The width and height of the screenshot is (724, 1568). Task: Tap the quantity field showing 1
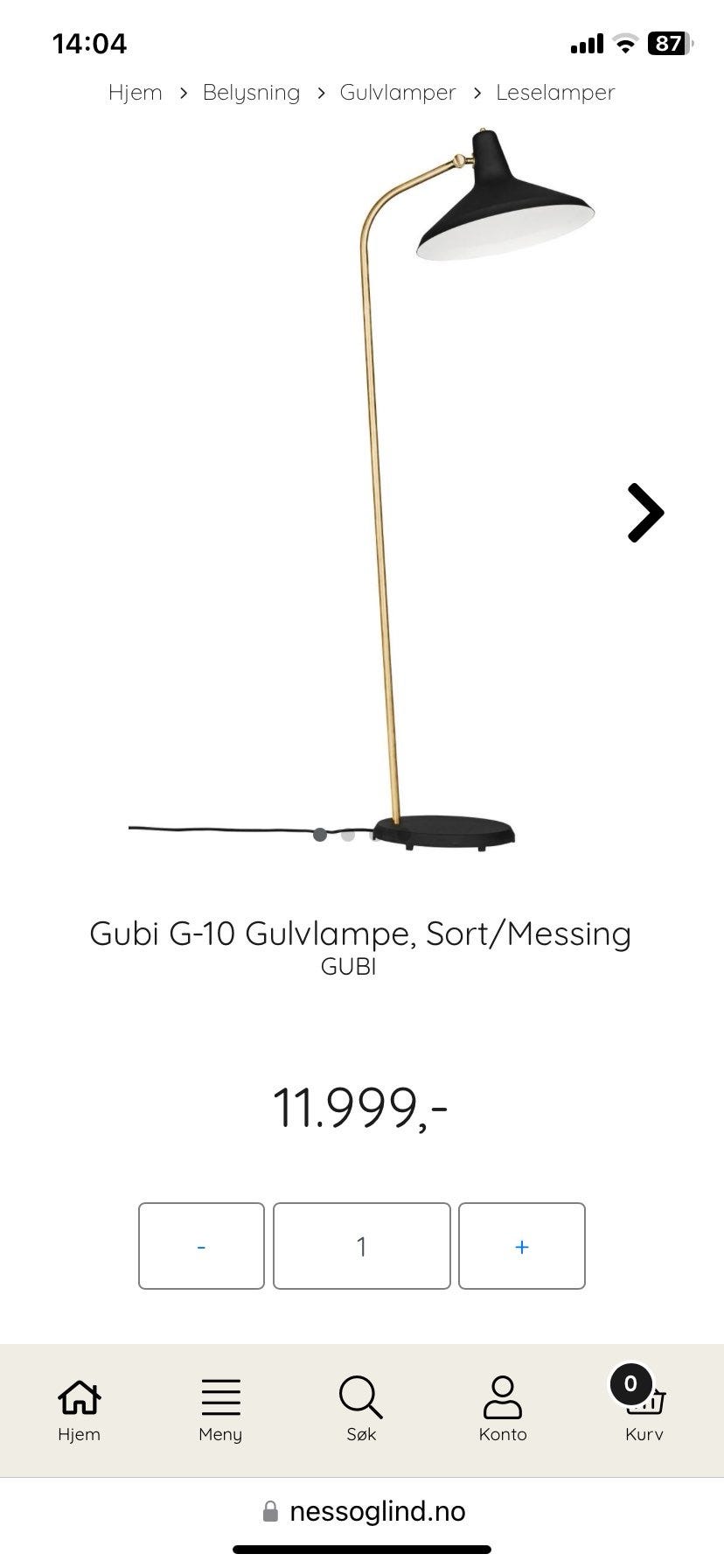361,1246
